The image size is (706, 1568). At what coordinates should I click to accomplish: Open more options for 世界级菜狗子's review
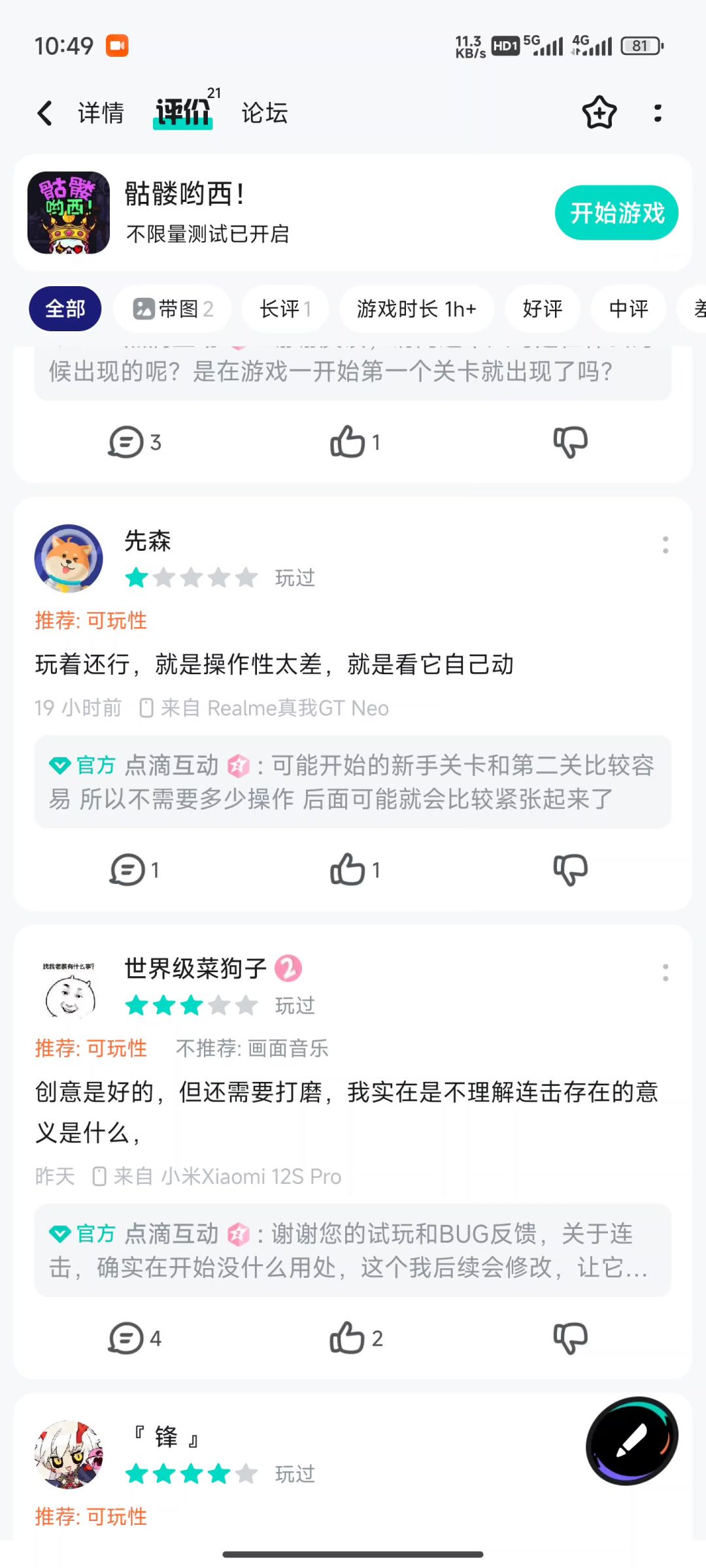tap(665, 972)
